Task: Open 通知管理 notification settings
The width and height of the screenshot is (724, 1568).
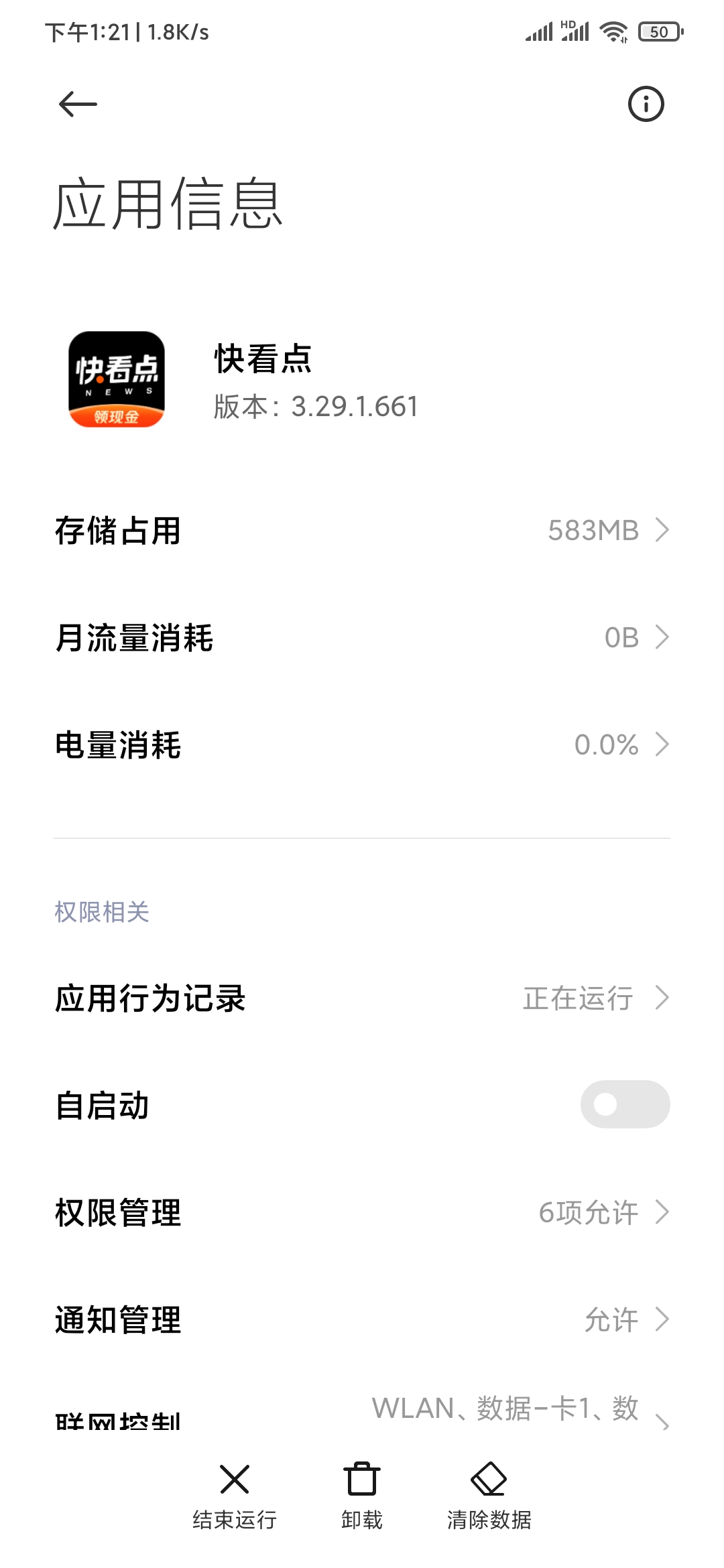Action: [x=362, y=1320]
